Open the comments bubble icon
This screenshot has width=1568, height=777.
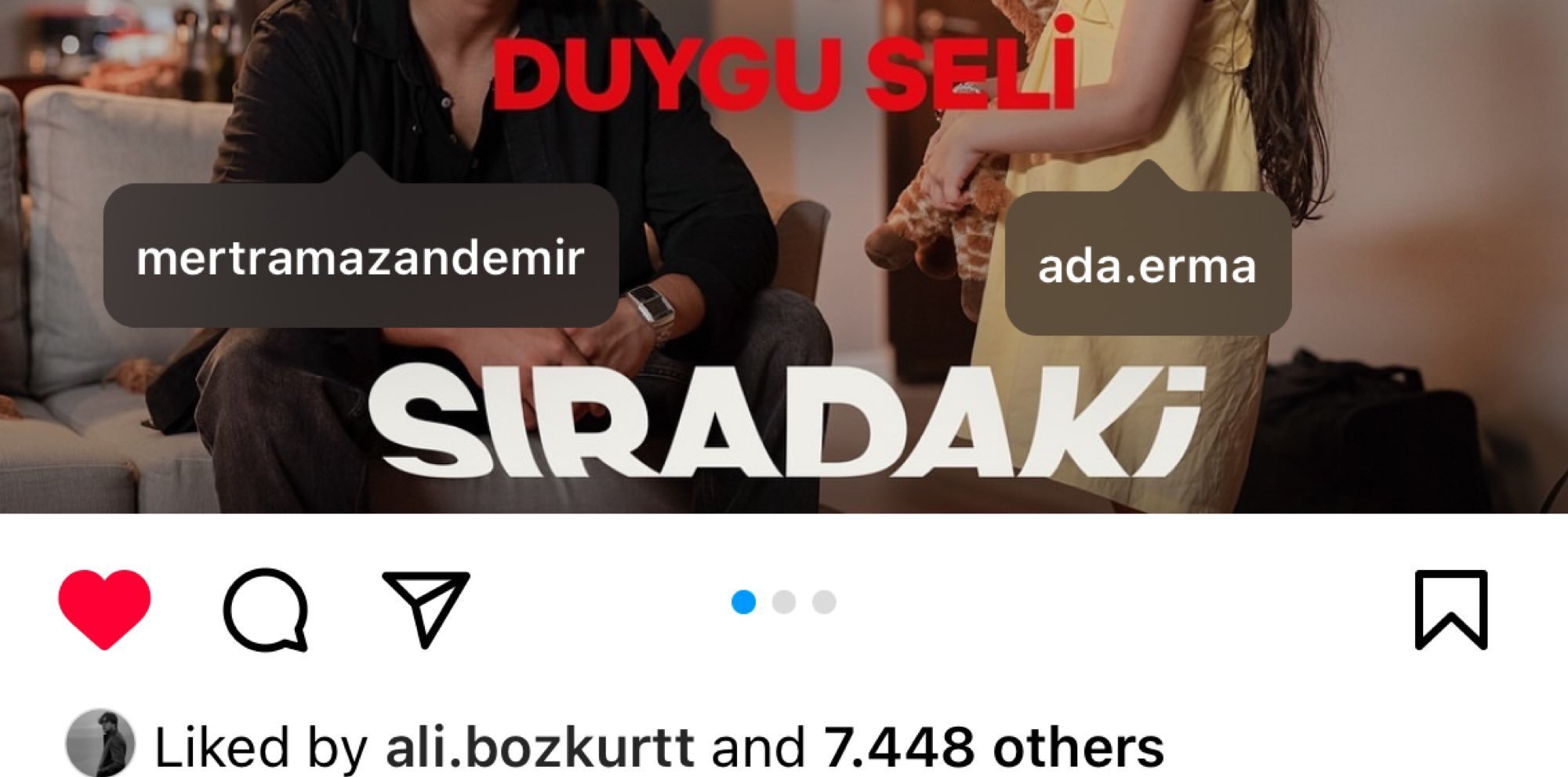[265, 610]
